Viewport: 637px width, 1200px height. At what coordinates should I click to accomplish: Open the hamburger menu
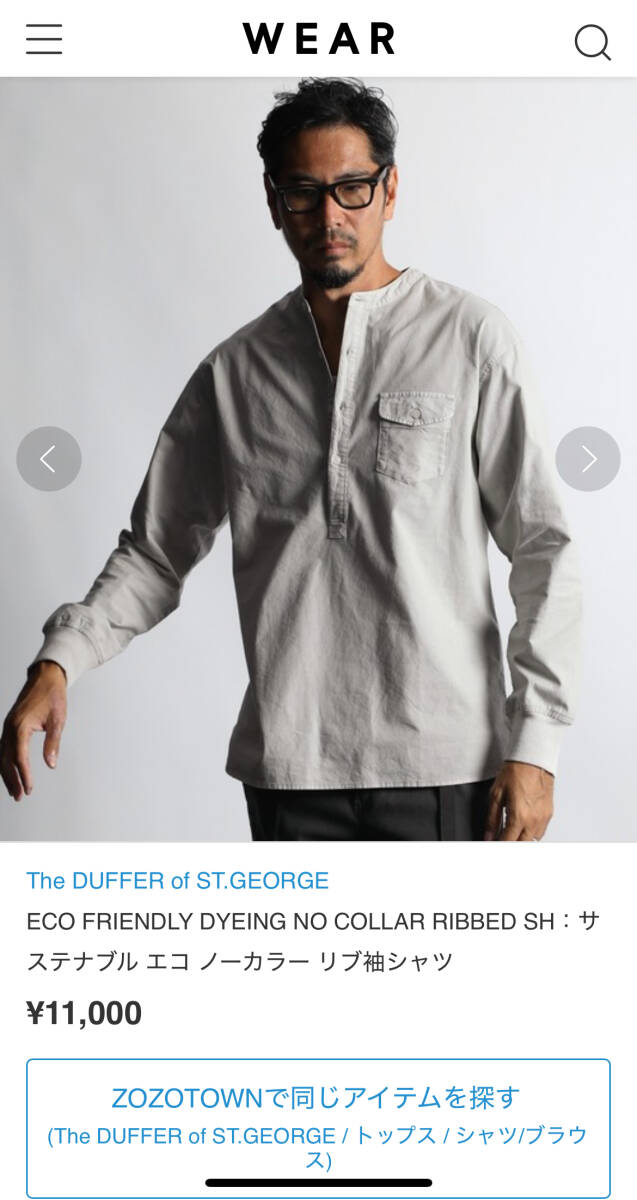pyautogui.click(x=44, y=39)
